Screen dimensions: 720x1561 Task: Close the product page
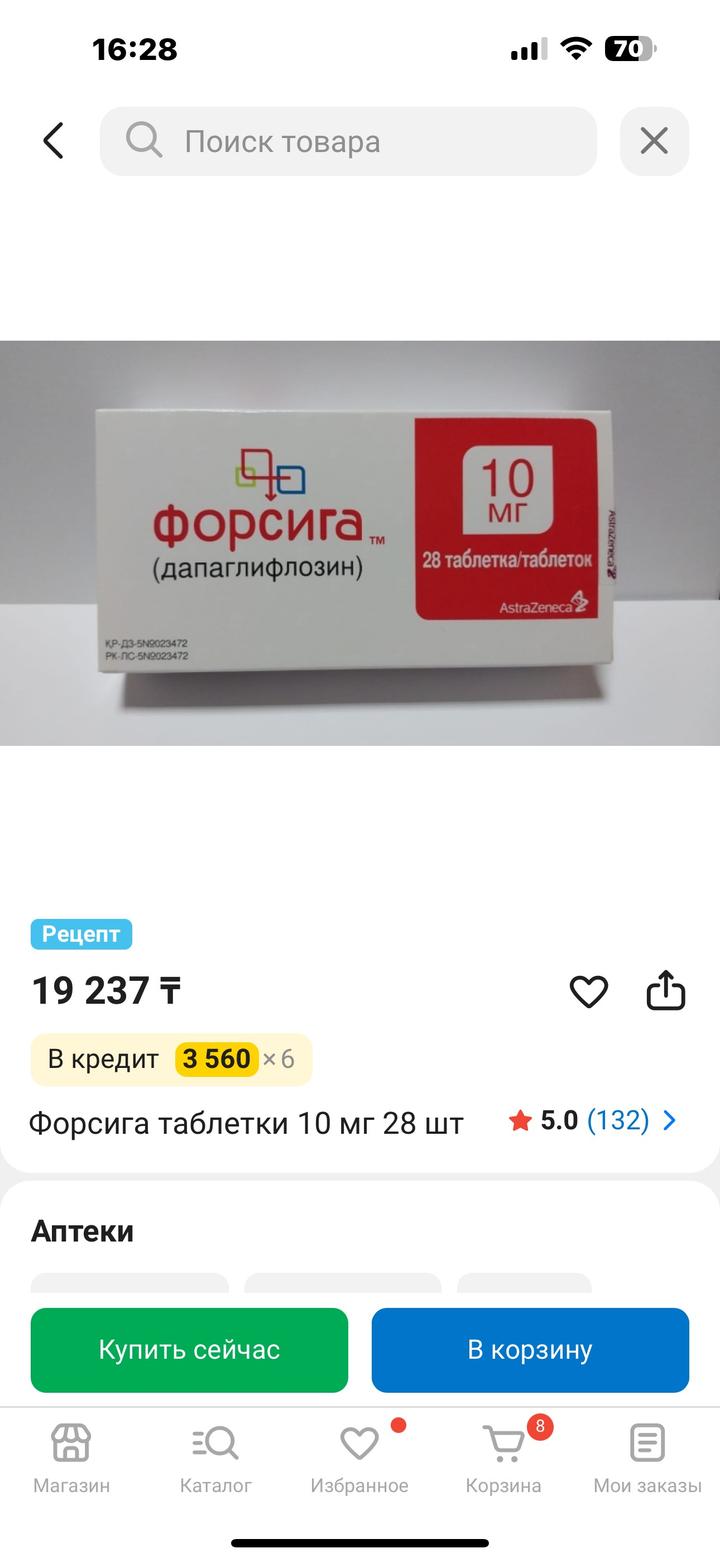654,141
